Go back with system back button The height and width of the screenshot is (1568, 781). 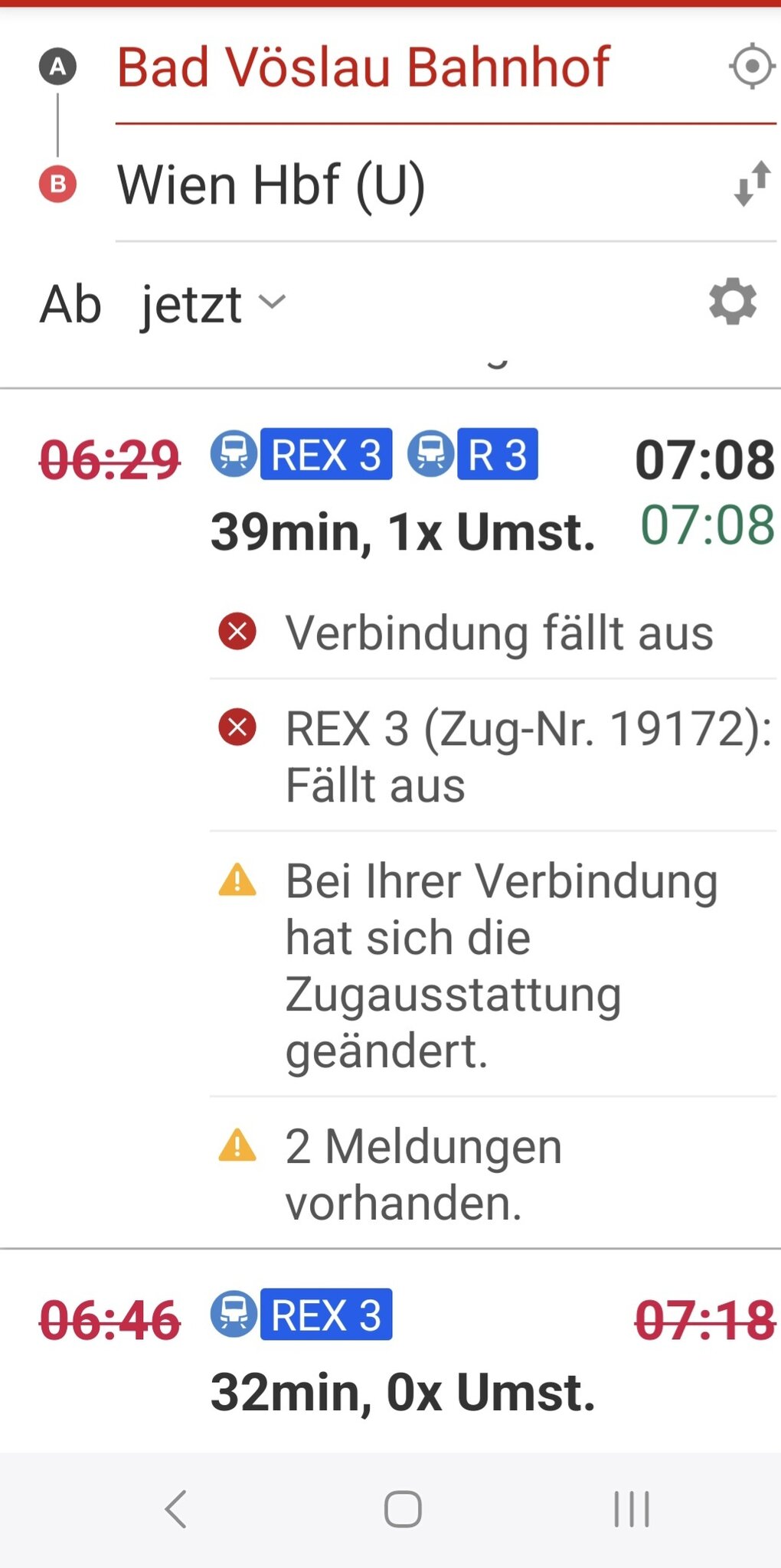[175, 1509]
